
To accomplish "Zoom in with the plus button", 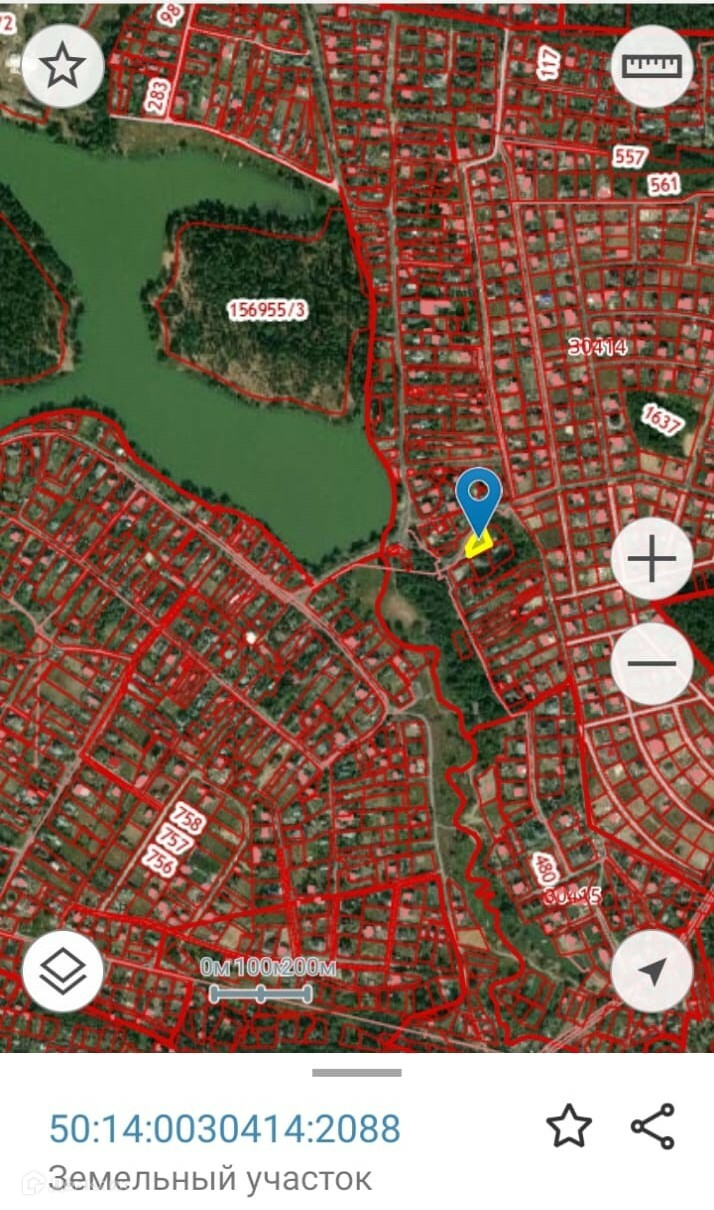I will (652, 560).
